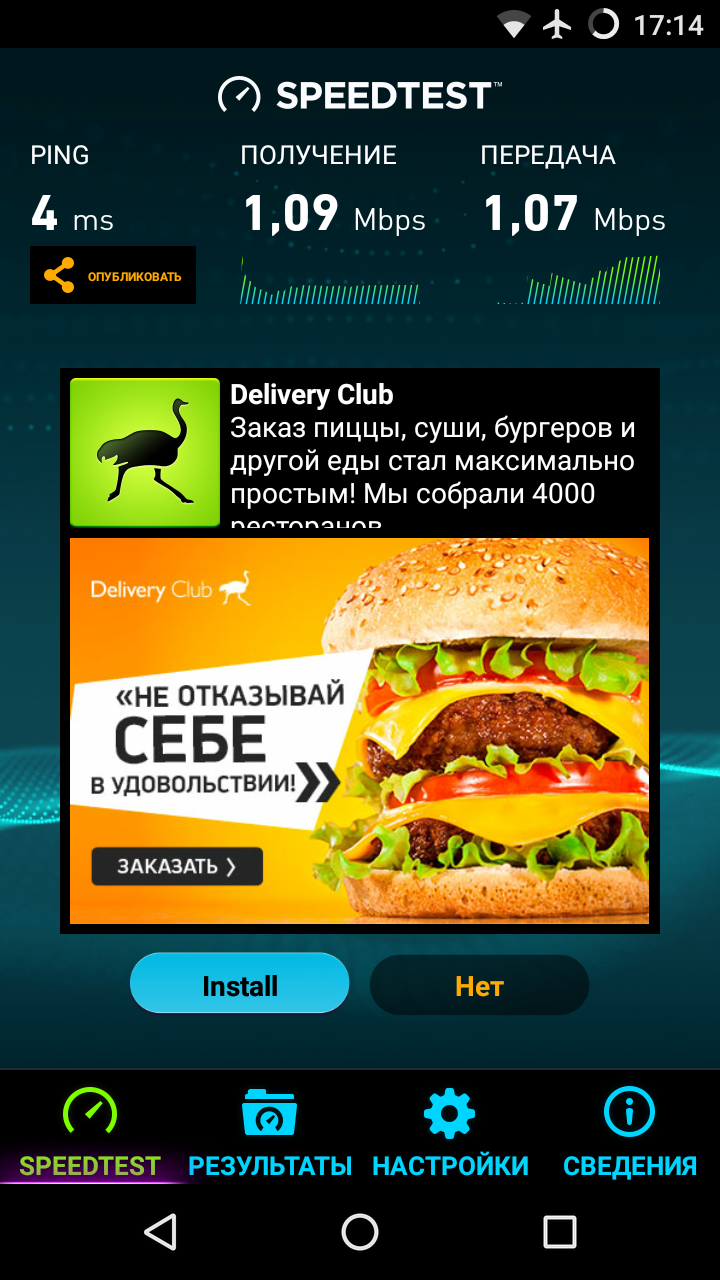
Task: Go back with the system back button
Action: (160, 1232)
